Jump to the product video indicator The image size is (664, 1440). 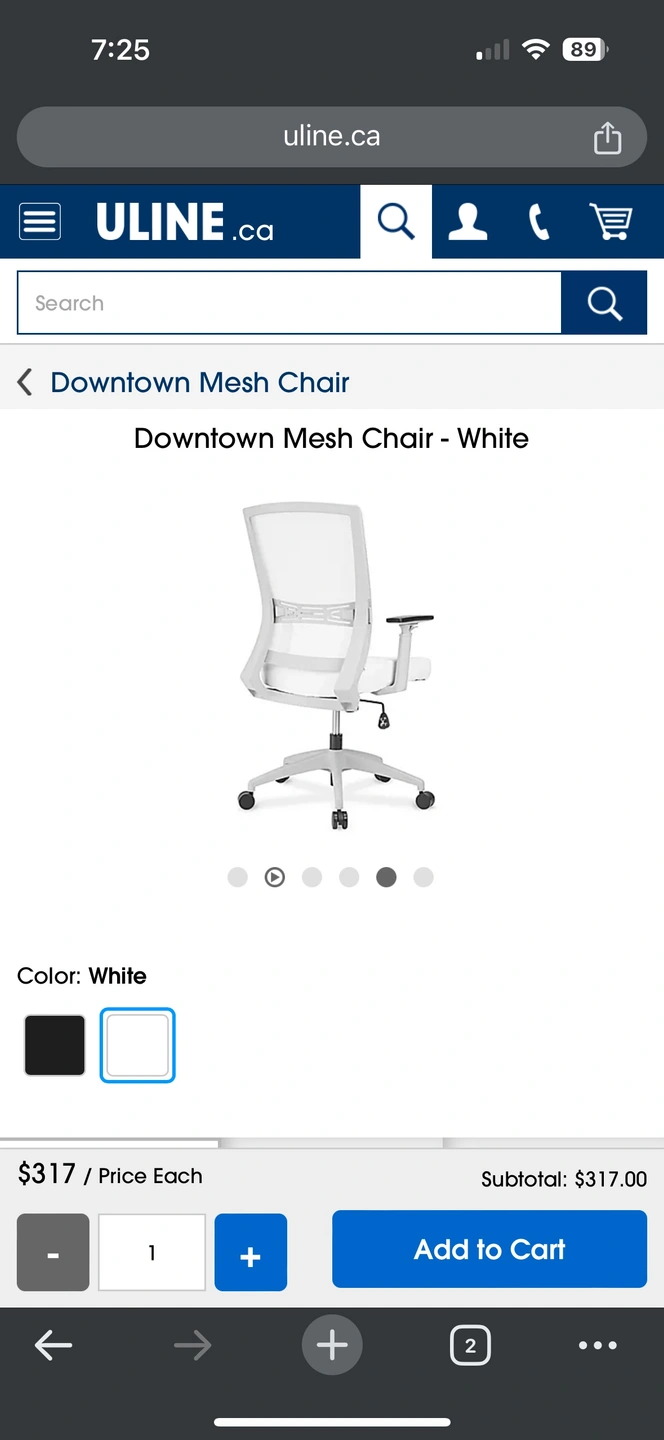pos(275,877)
